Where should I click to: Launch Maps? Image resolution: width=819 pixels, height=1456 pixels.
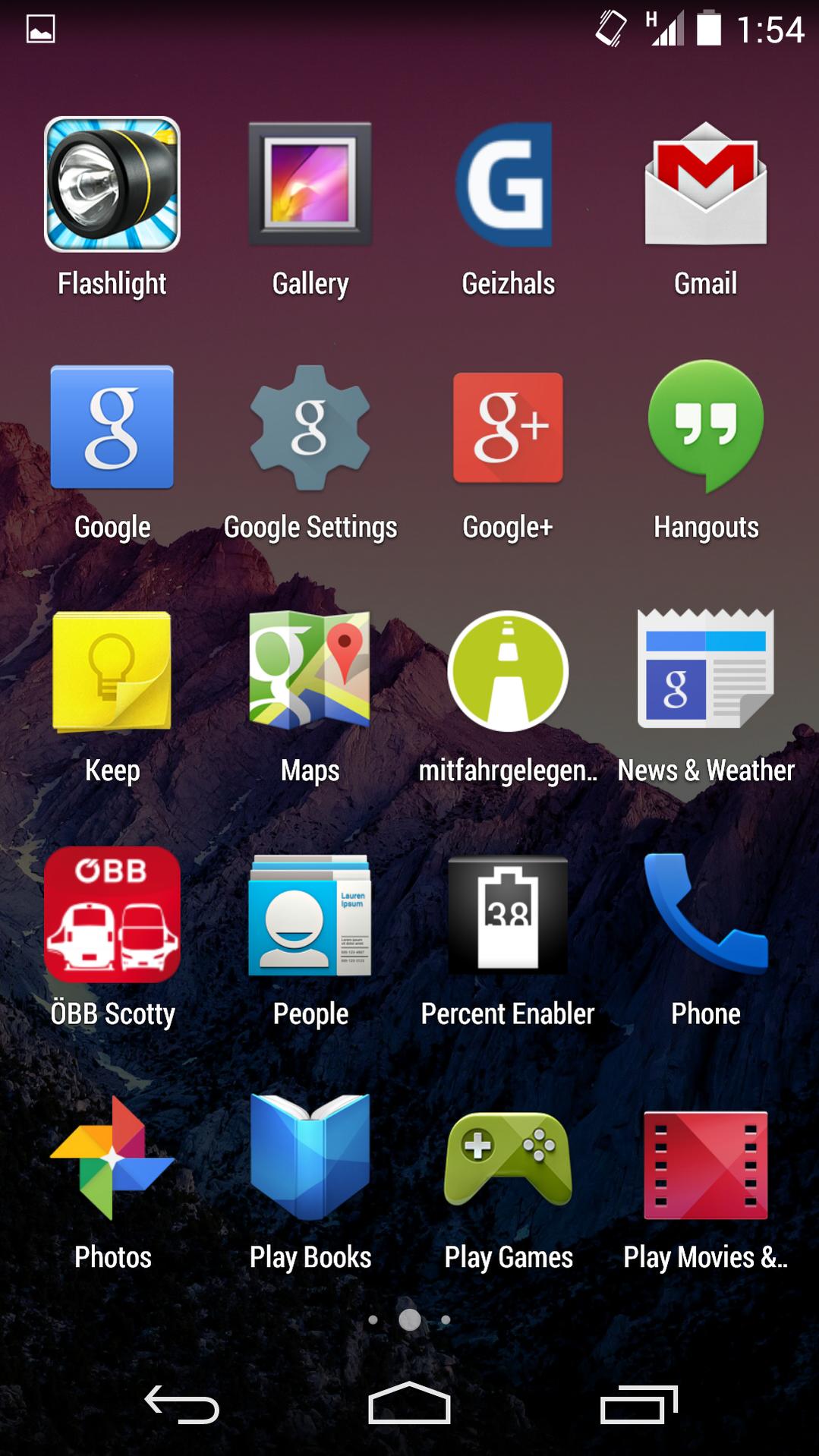pos(310,671)
